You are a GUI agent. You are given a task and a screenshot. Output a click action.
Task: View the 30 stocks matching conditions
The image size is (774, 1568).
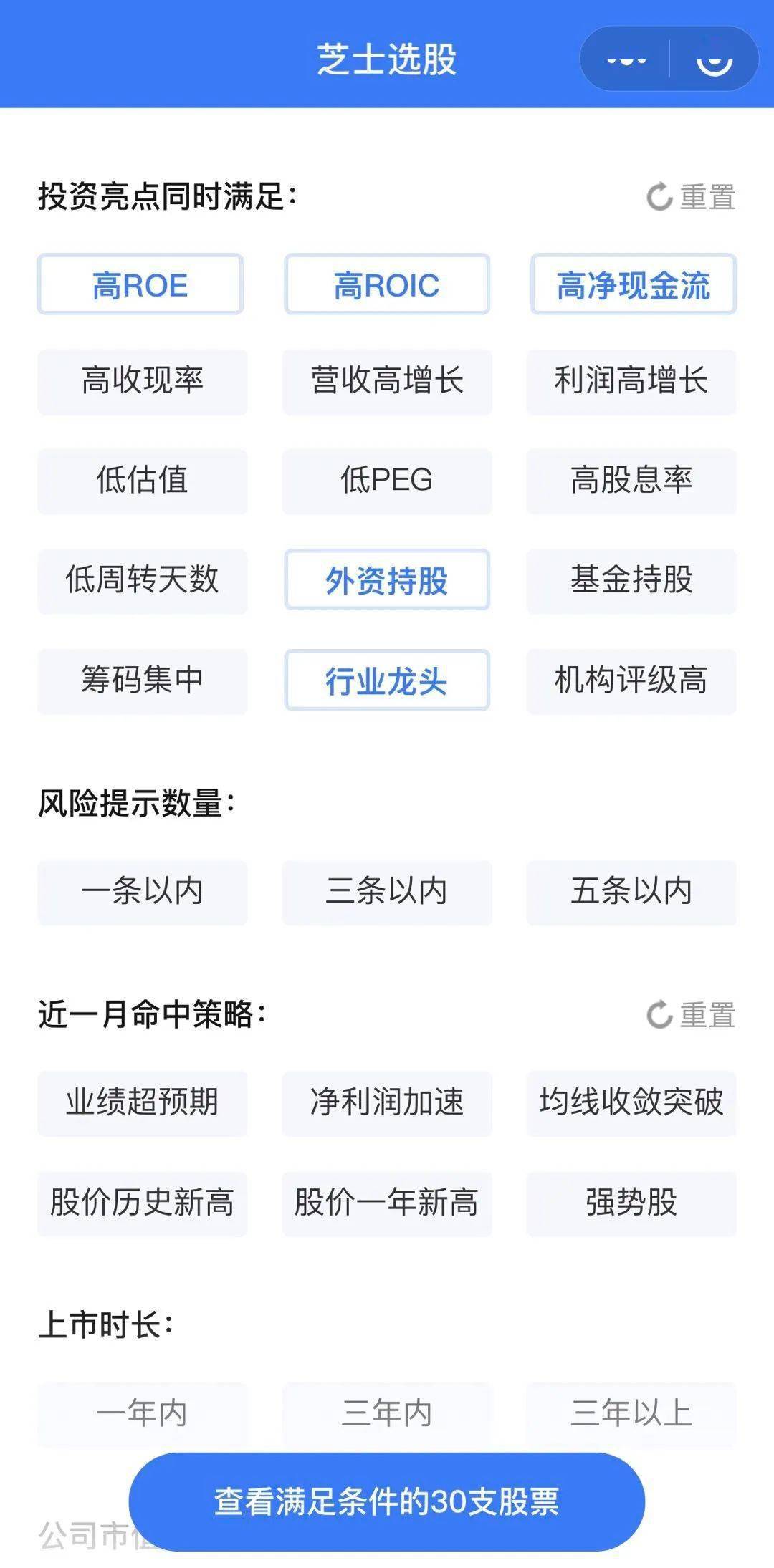[x=386, y=1501]
